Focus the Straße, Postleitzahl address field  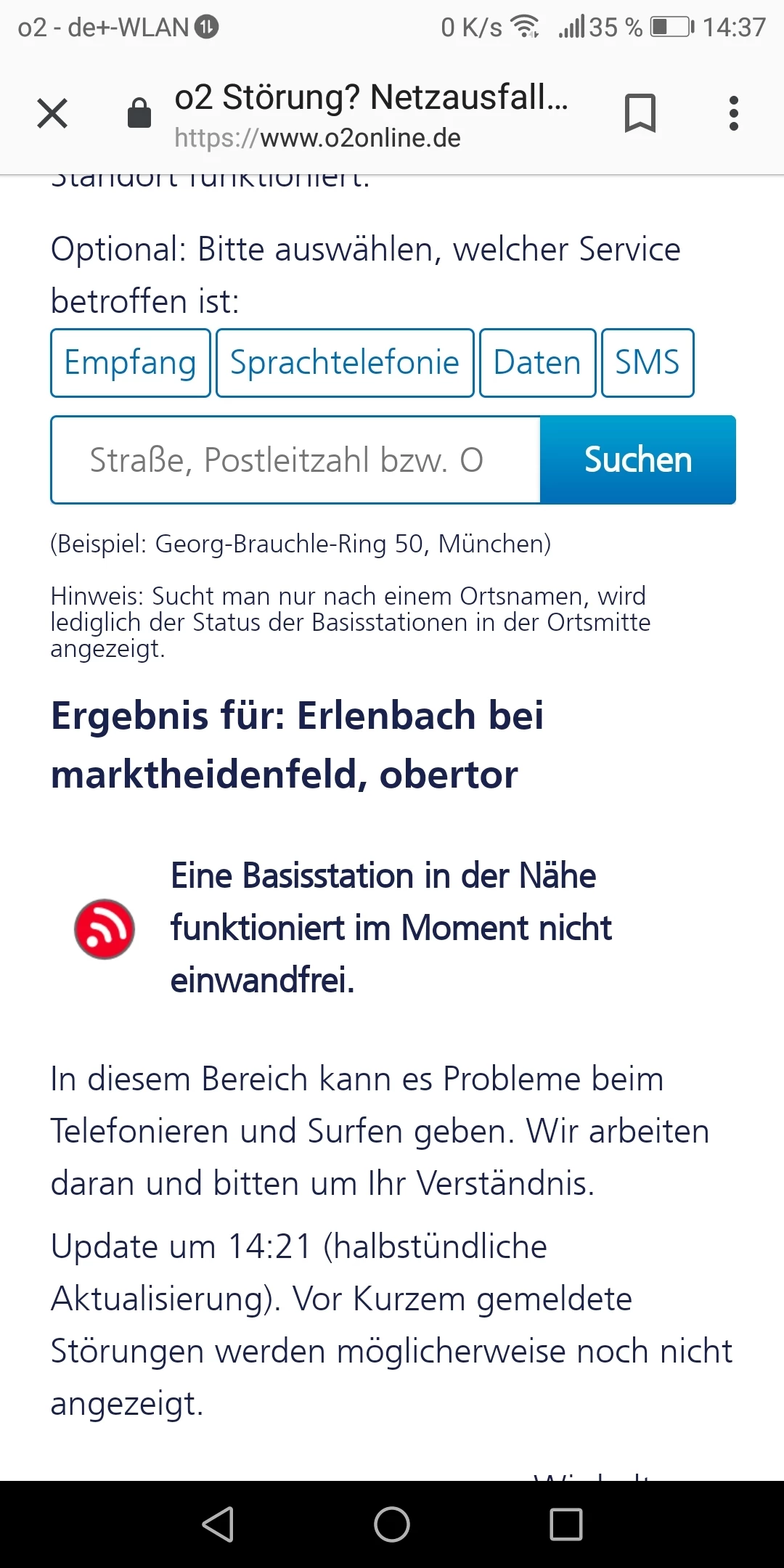295,460
